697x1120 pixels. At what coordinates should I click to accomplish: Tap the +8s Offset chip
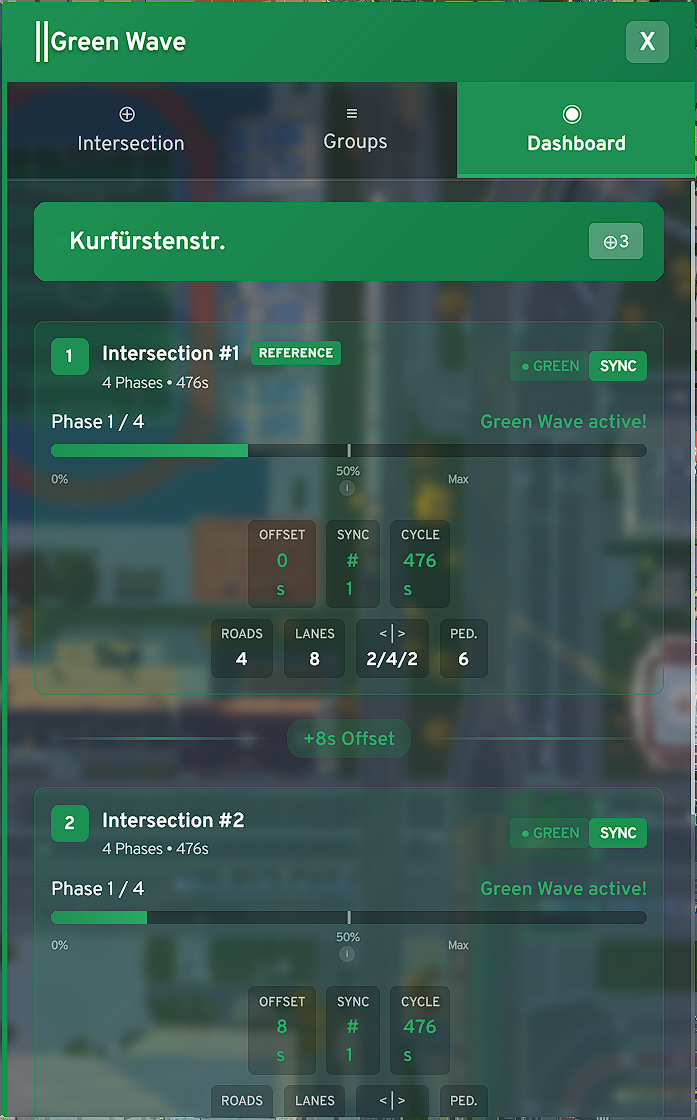click(x=348, y=739)
